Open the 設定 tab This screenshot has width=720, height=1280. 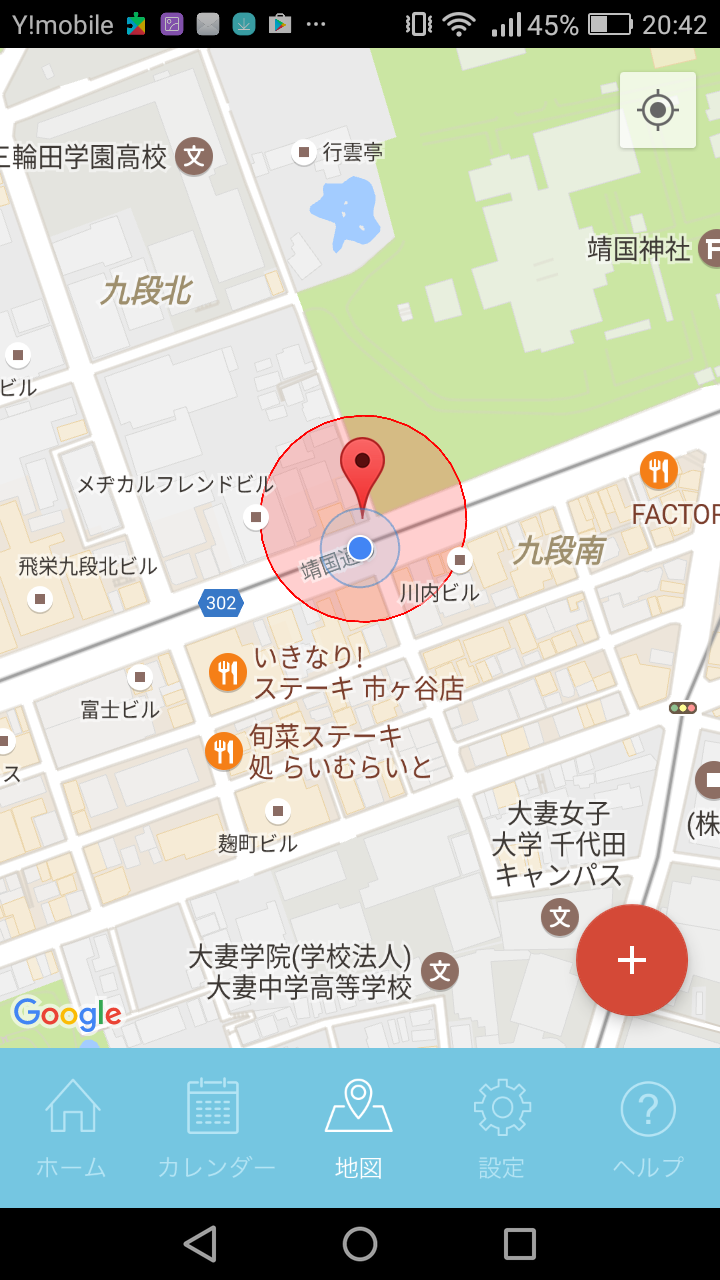(x=502, y=1127)
